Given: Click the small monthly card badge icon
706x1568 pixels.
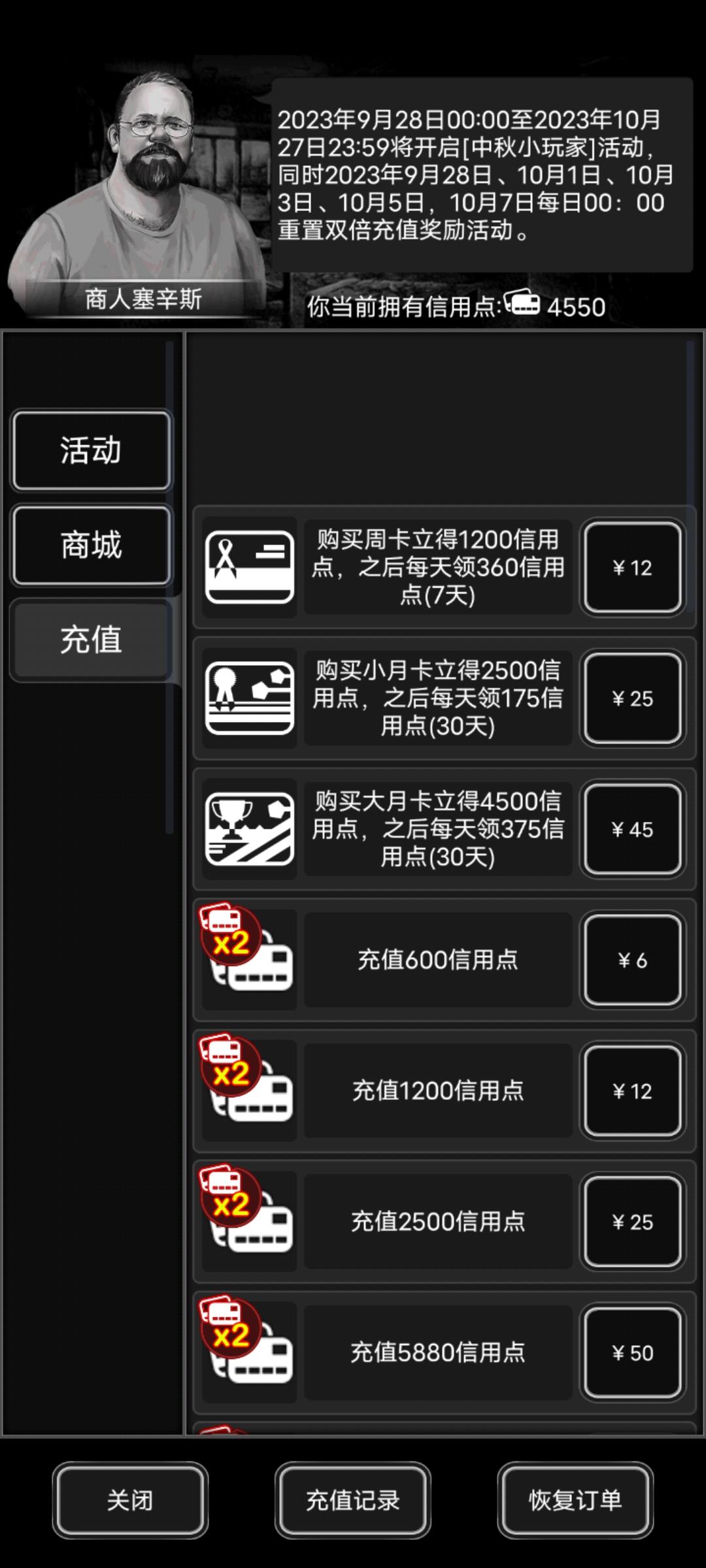Looking at the screenshot, I should coord(249,698).
